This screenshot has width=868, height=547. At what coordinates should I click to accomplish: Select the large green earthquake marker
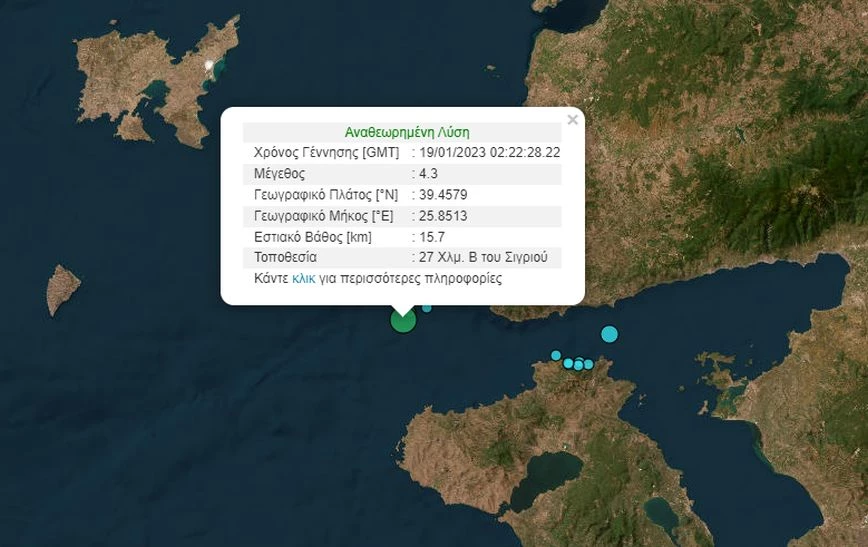pyautogui.click(x=402, y=320)
